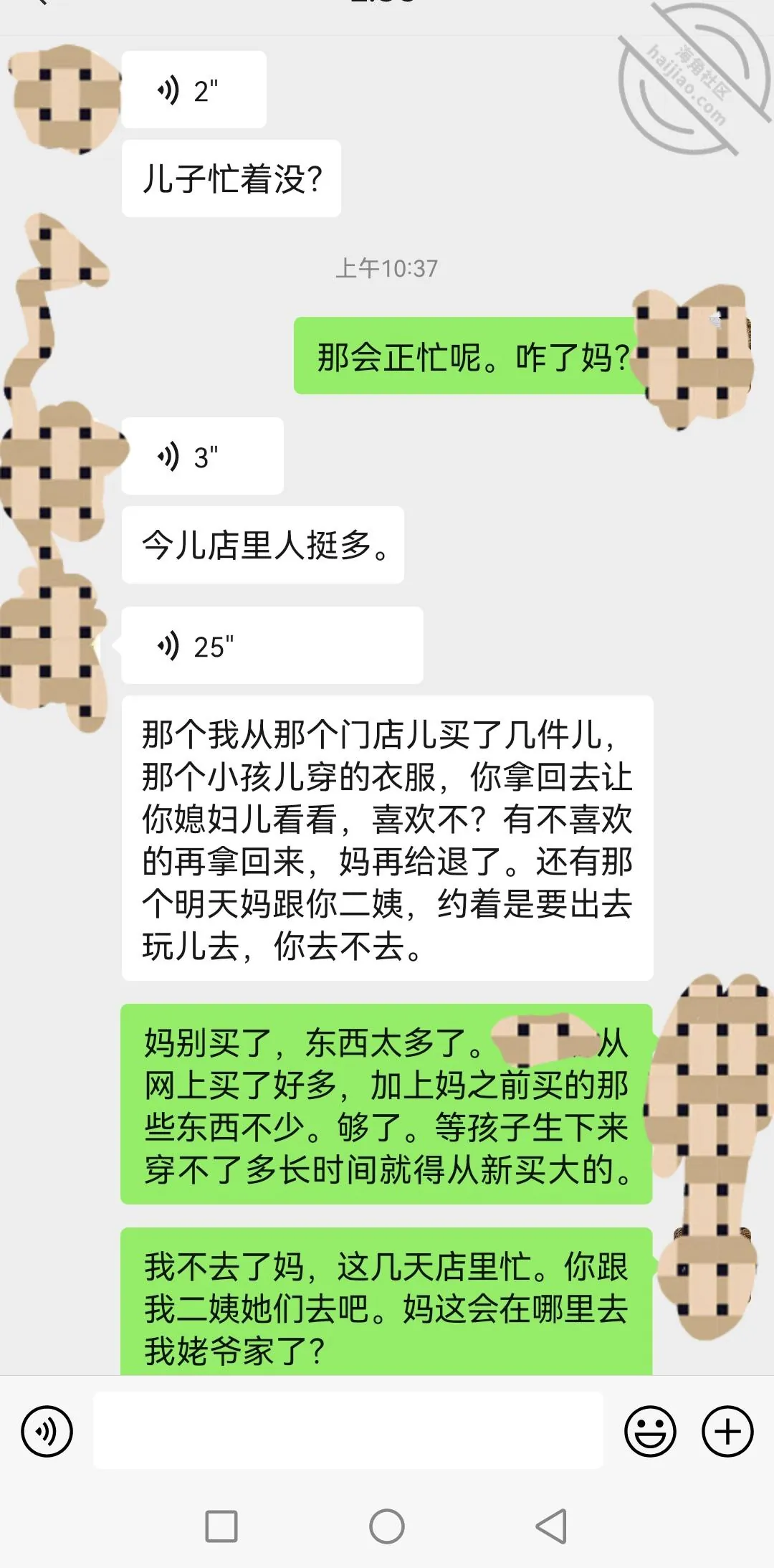This screenshot has height=1568, width=774.
Task: Open the recent apps view
Action: pyautogui.click(x=221, y=1526)
